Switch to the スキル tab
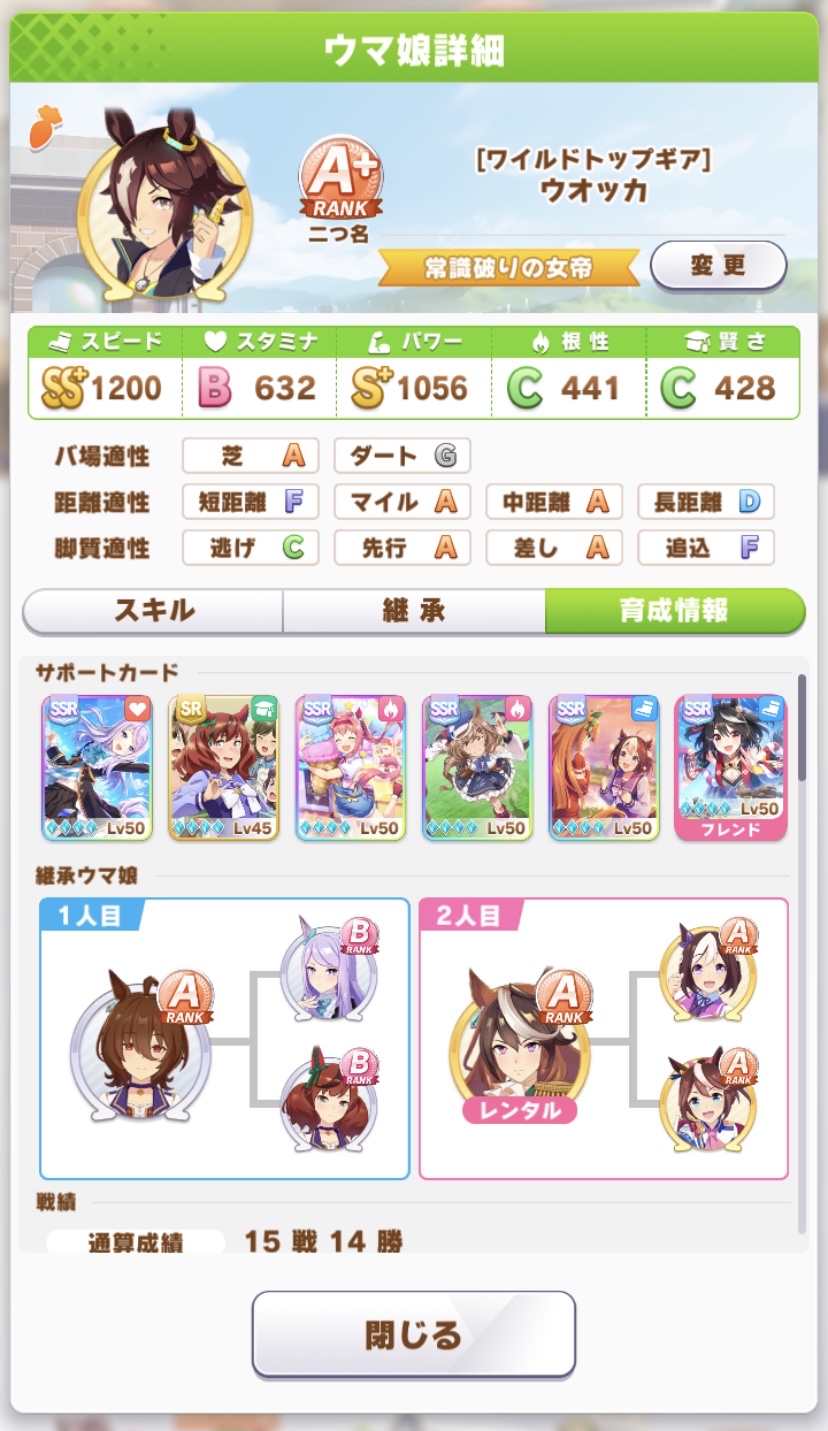 coord(153,611)
